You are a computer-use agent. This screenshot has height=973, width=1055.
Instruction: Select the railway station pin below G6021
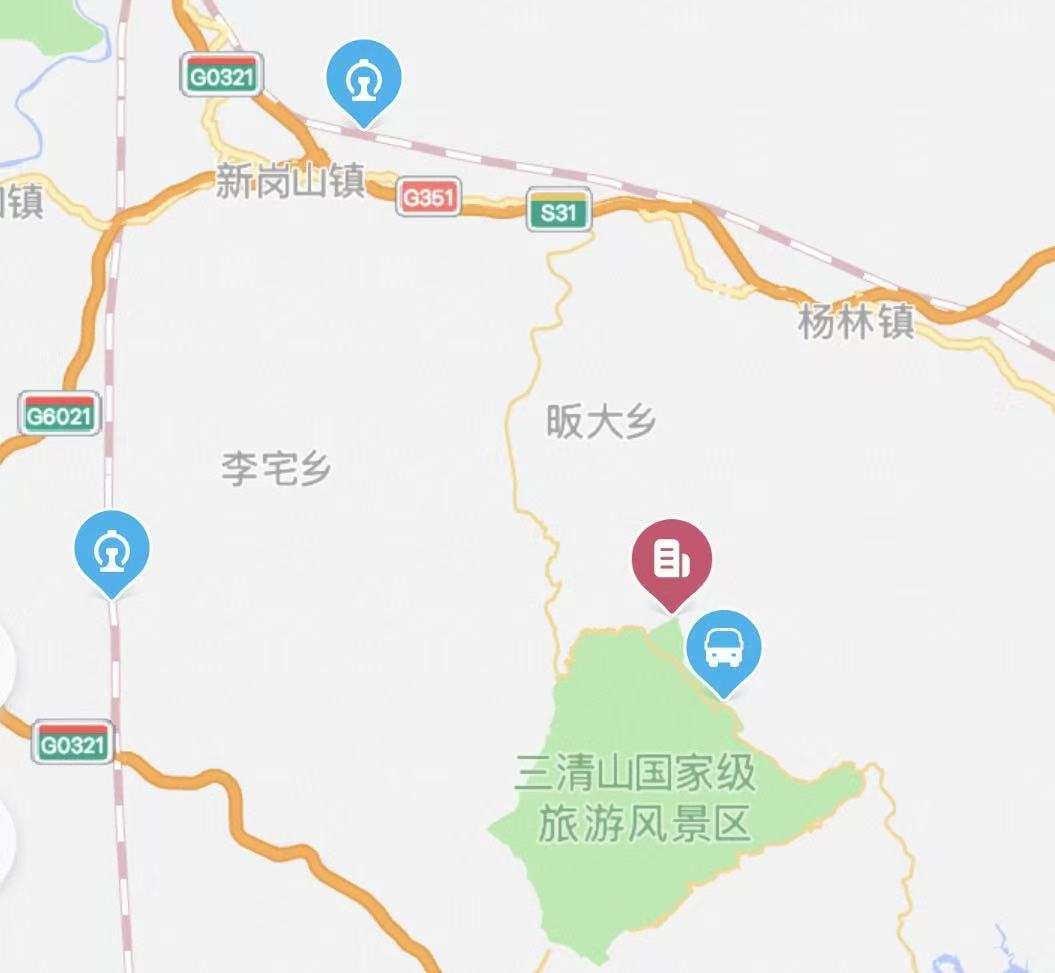pos(112,549)
